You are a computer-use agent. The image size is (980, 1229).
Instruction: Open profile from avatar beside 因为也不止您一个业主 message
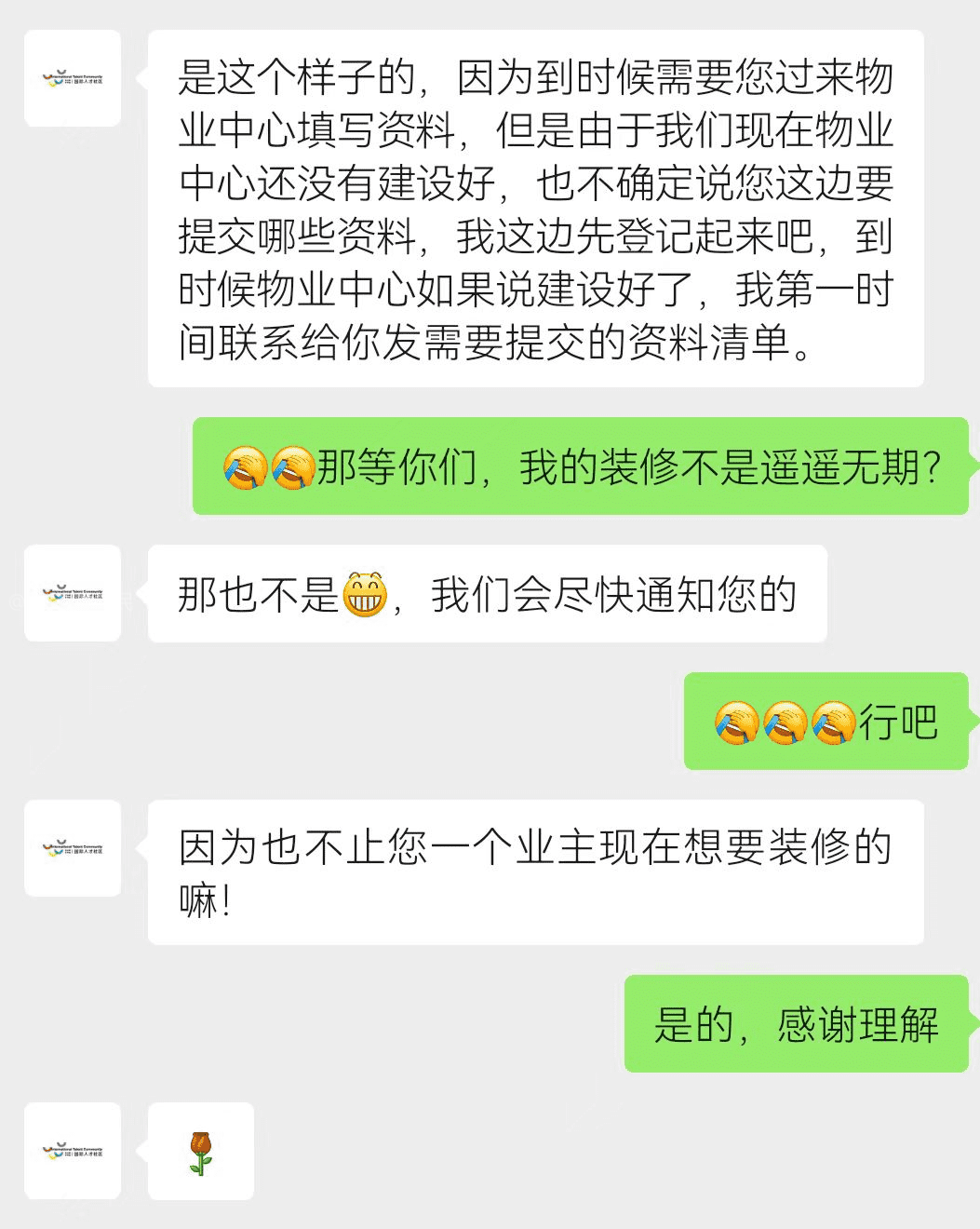[73, 848]
